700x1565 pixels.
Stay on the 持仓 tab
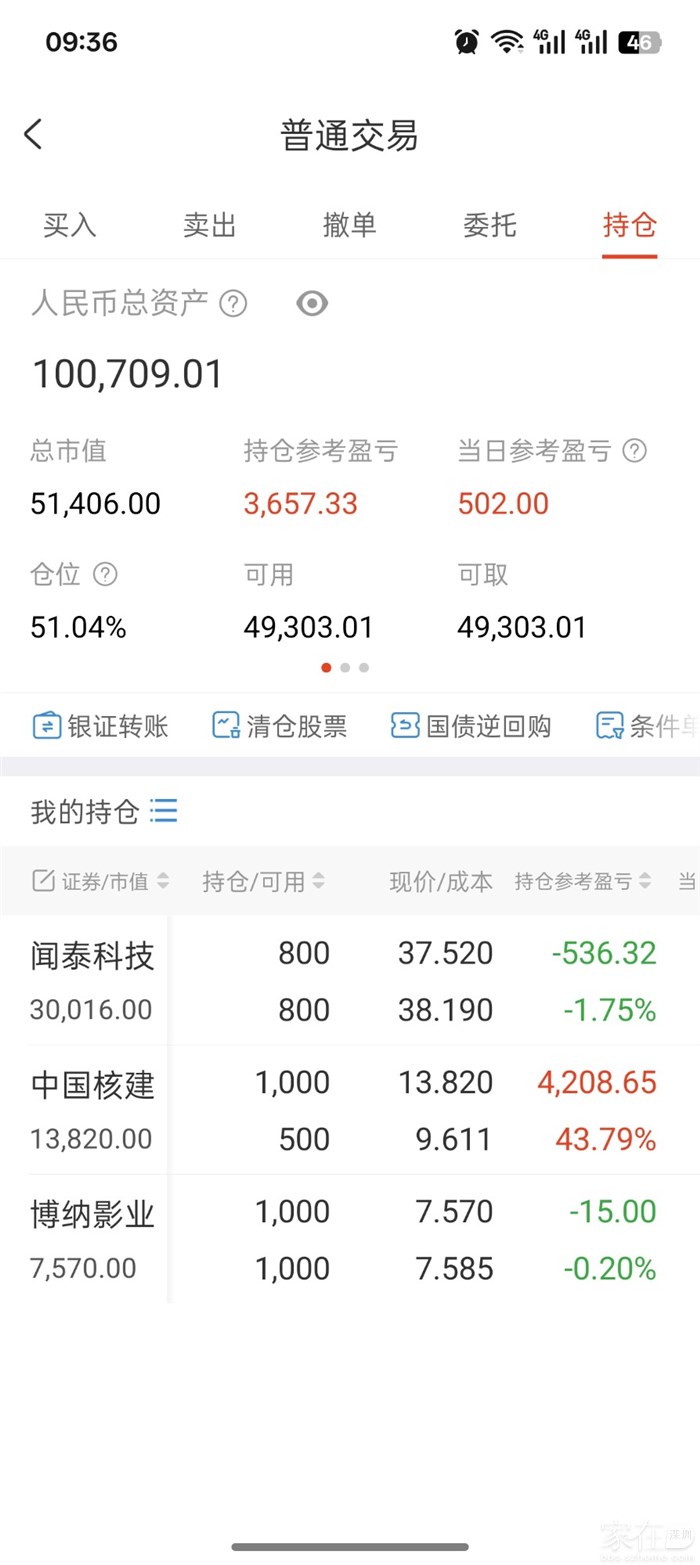629,225
